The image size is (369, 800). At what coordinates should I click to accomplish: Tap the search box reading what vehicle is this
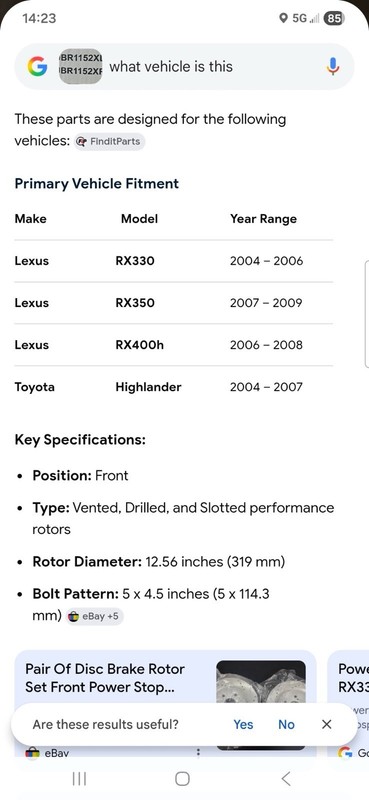184,67
